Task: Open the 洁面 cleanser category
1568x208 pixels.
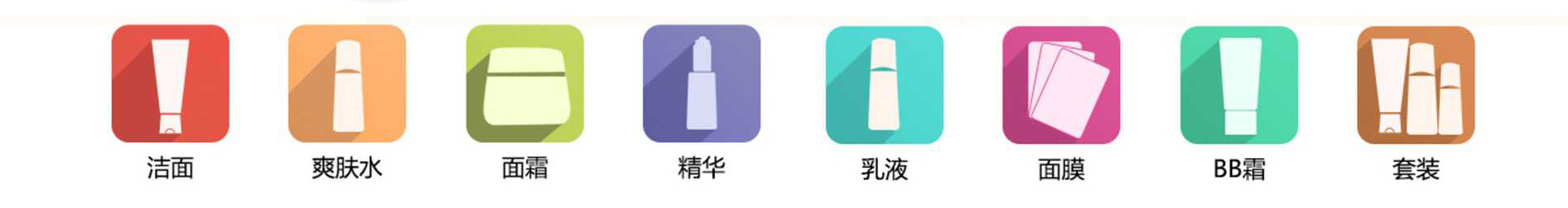Action: [x=170, y=84]
